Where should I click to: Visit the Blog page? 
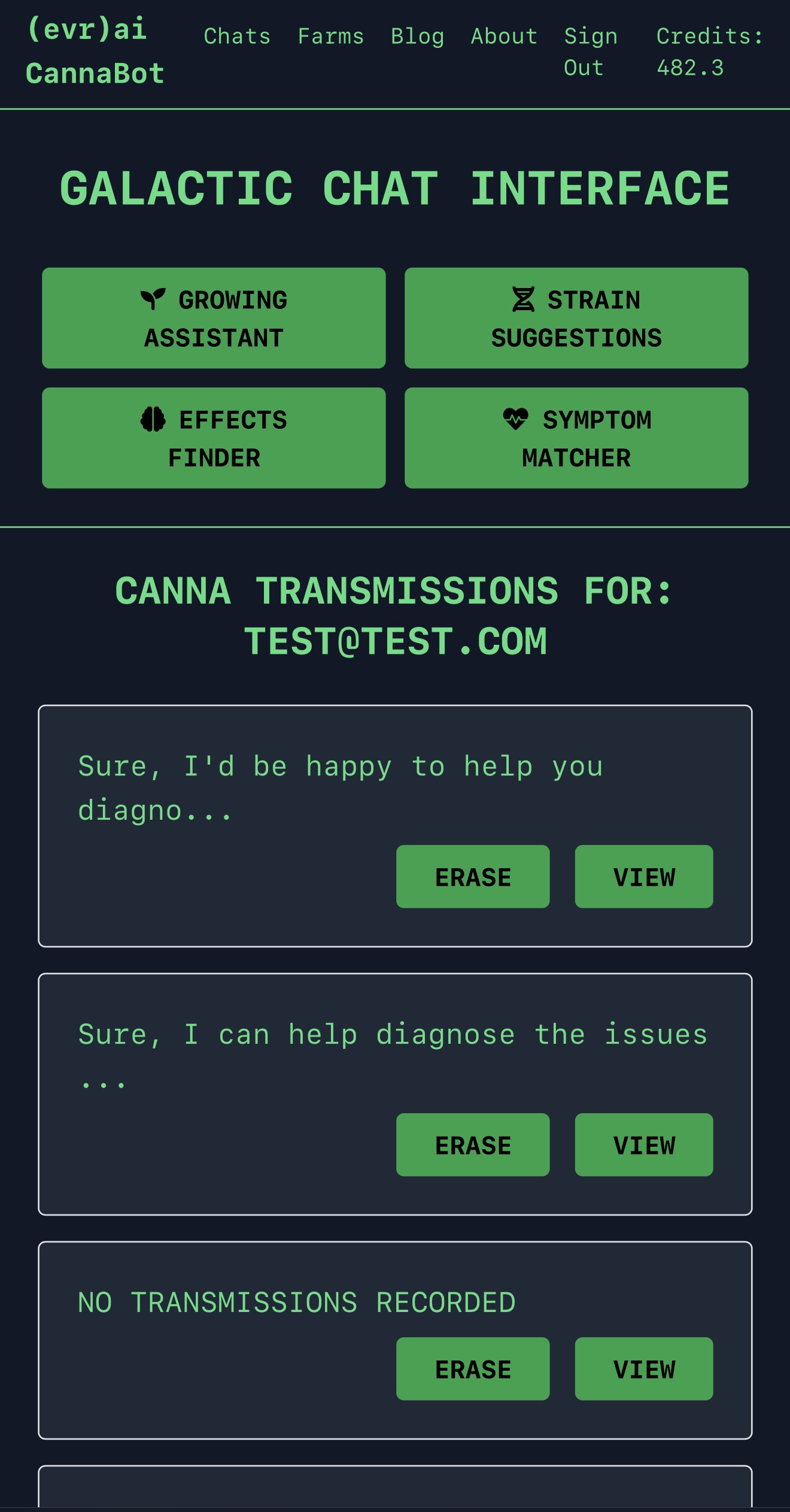(417, 37)
